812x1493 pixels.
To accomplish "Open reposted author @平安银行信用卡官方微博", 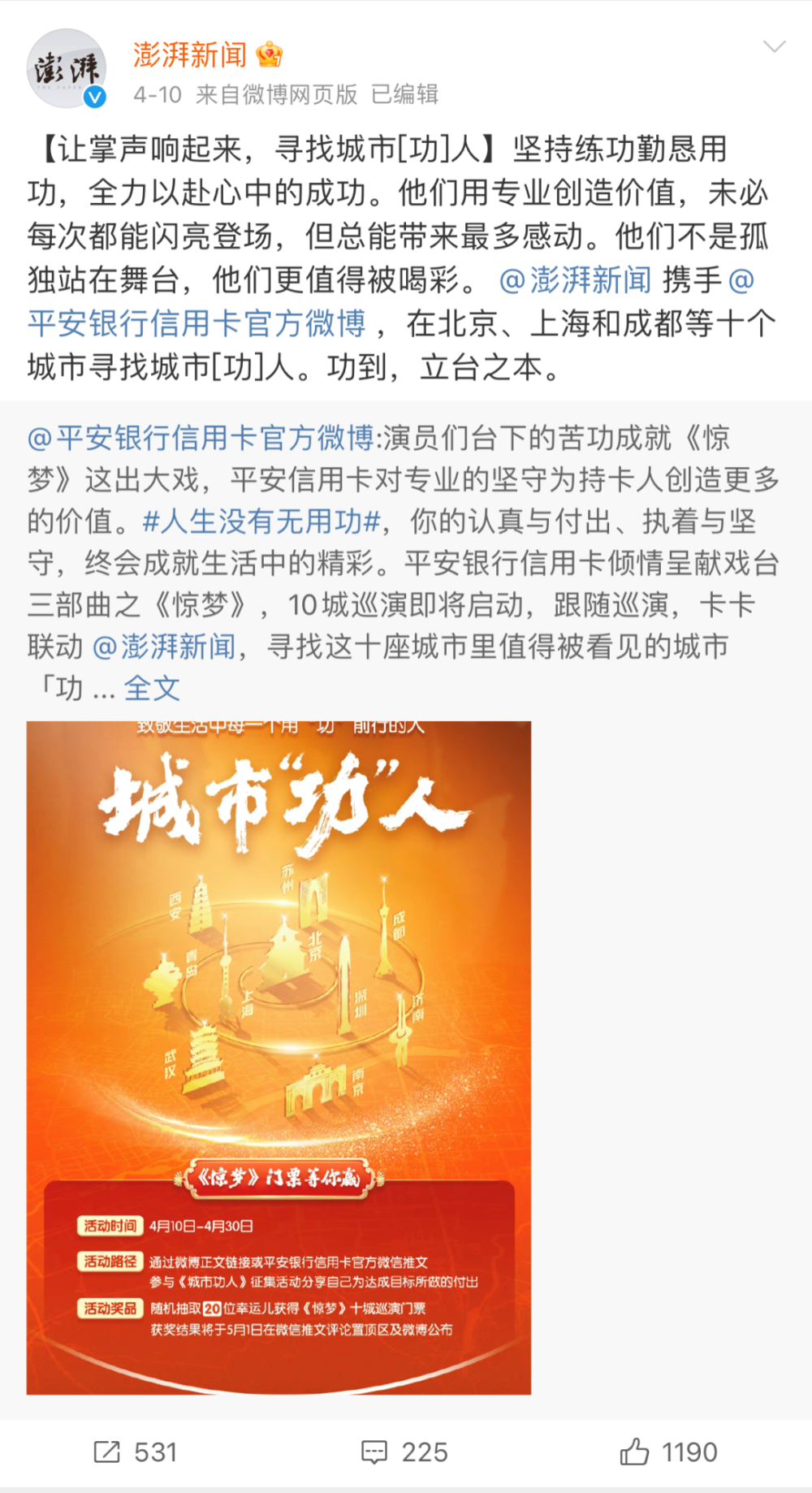I will point(200,438).
